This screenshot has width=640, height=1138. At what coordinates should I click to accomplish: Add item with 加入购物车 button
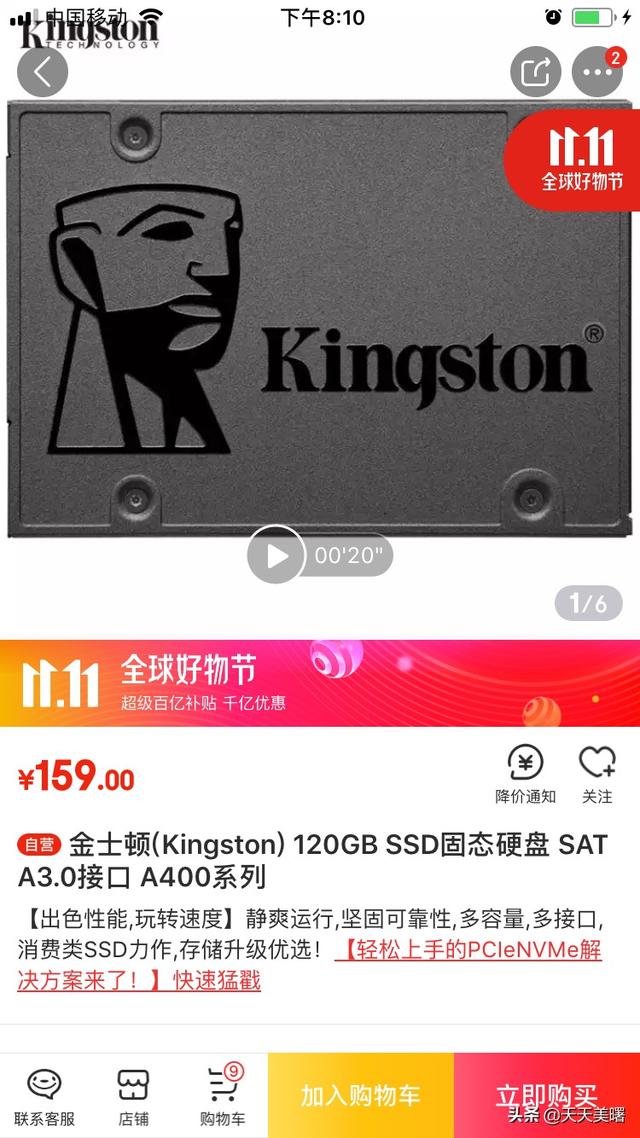[x=361, y=1096]
